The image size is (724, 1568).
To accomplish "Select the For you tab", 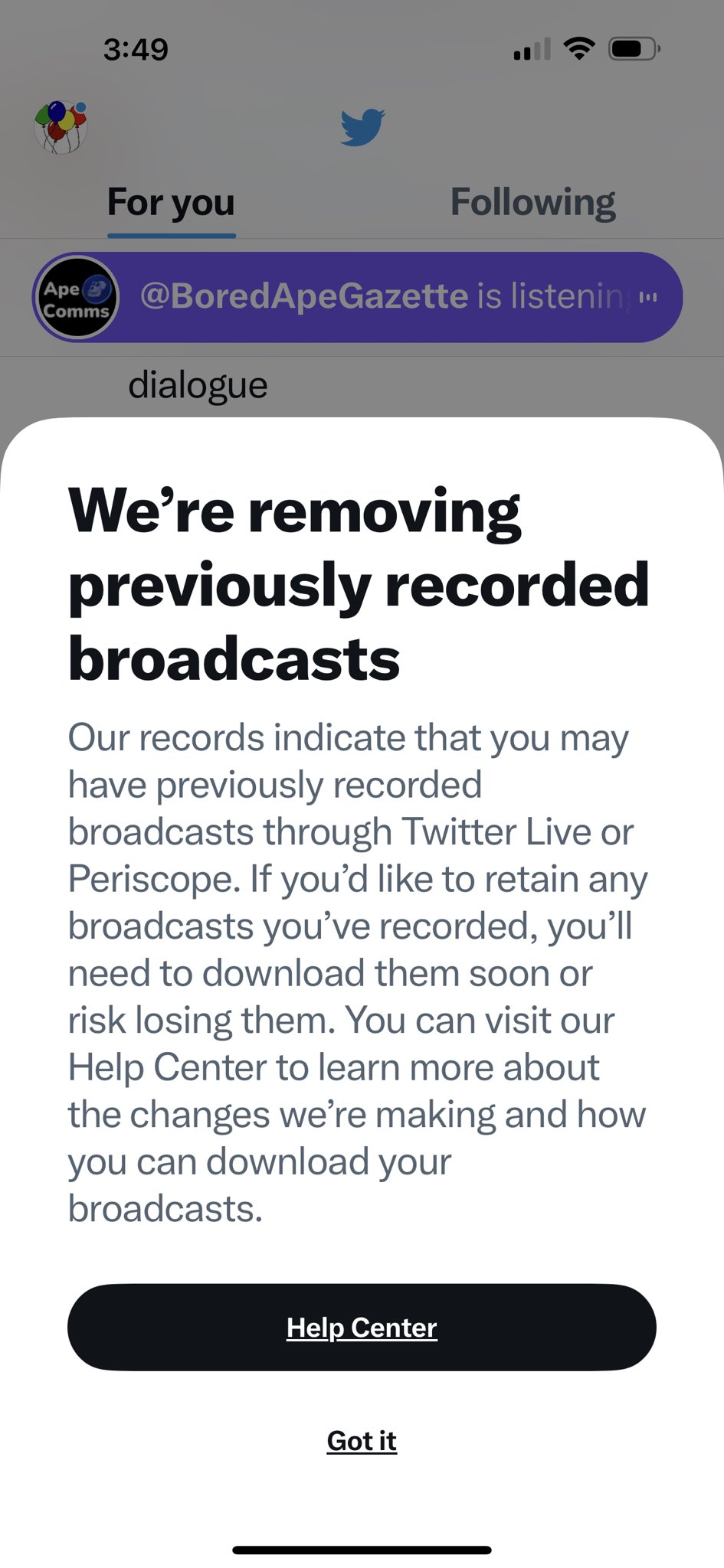I will coord(171,203).
